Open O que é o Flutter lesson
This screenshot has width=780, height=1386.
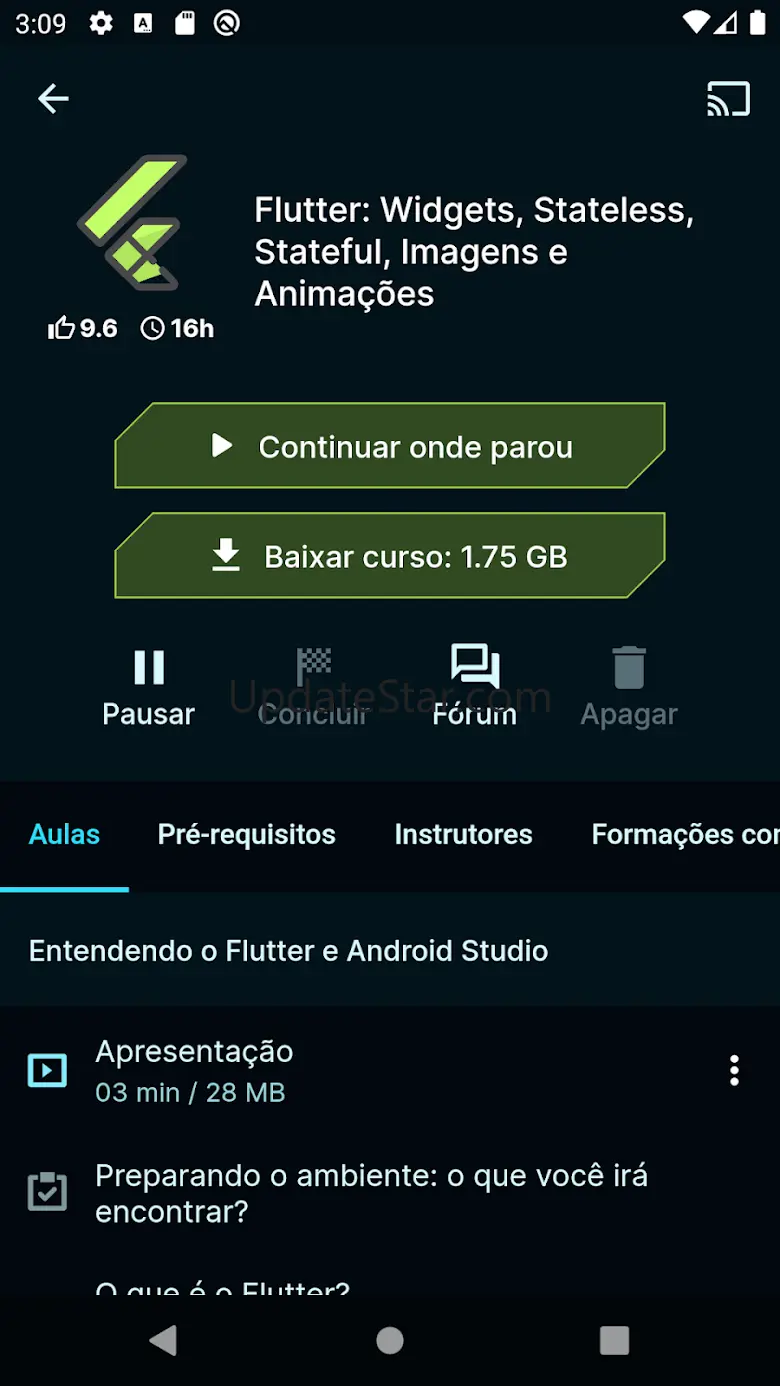point(222,1288)
